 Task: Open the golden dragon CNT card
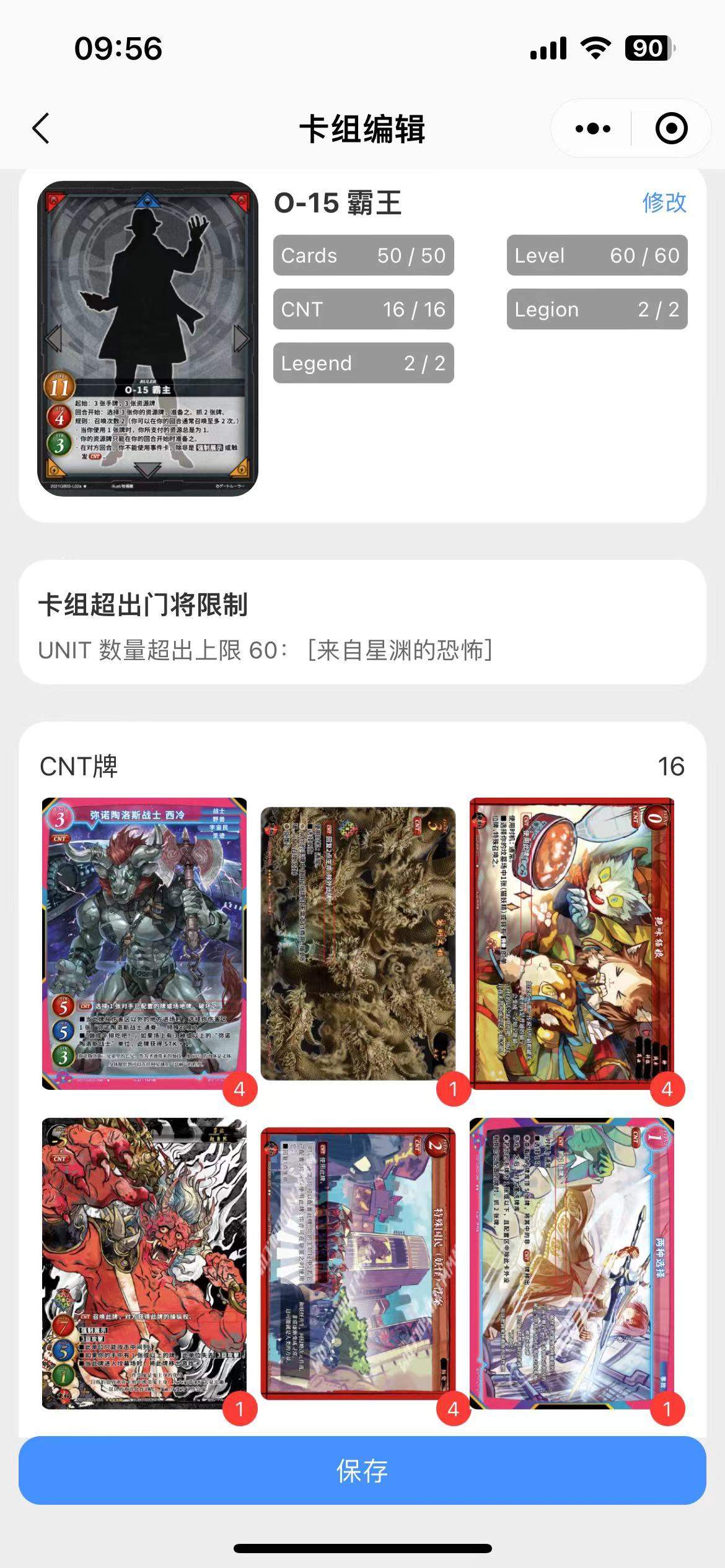pos(358,943)
